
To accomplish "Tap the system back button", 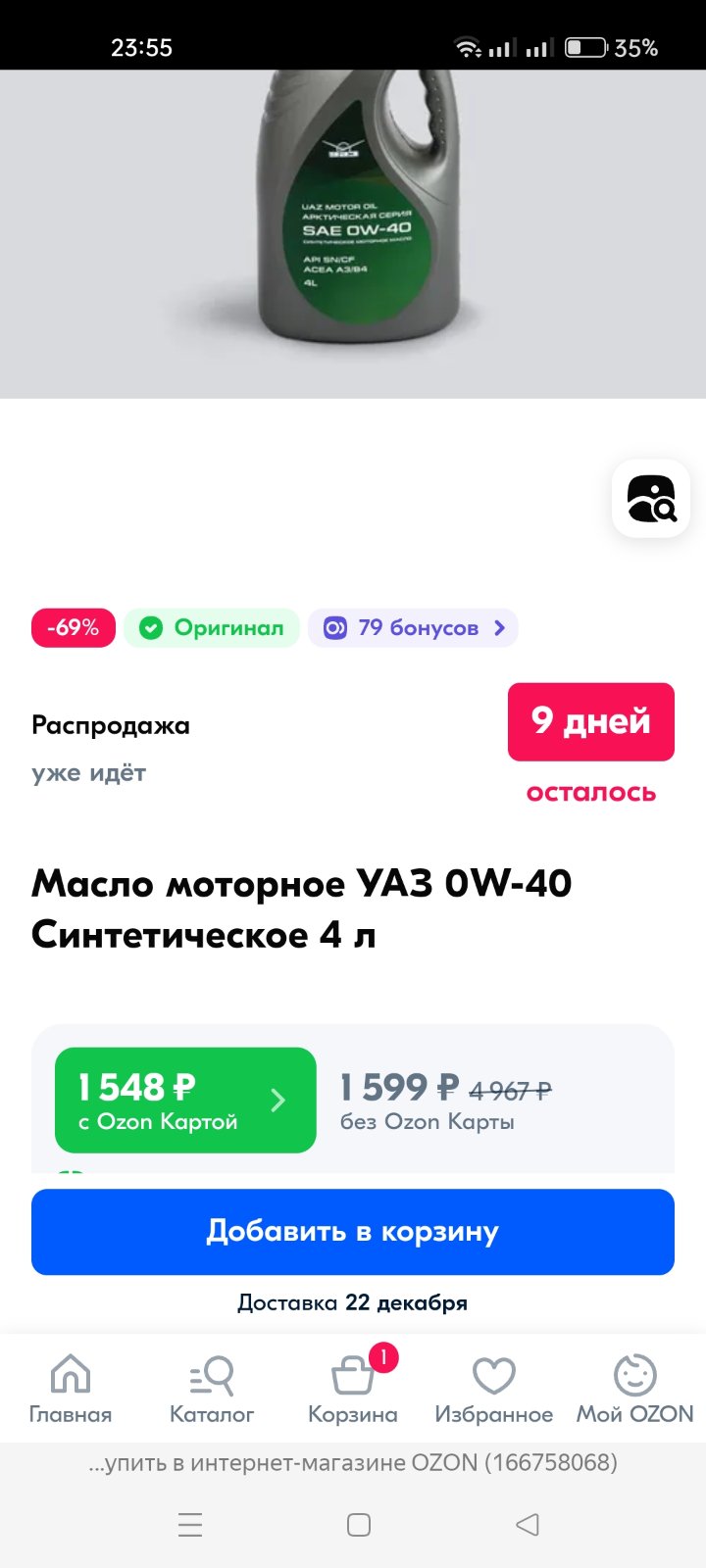I will click(x=528, y=1524).
